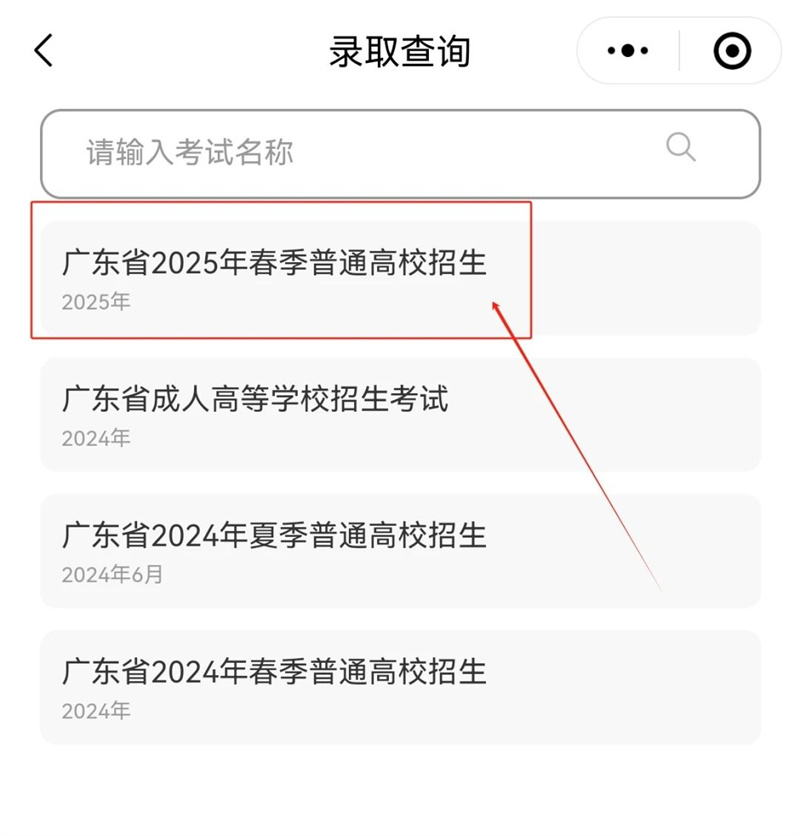
Task: Open the mini program three-dots menu
Action: (x=628, y=50)
